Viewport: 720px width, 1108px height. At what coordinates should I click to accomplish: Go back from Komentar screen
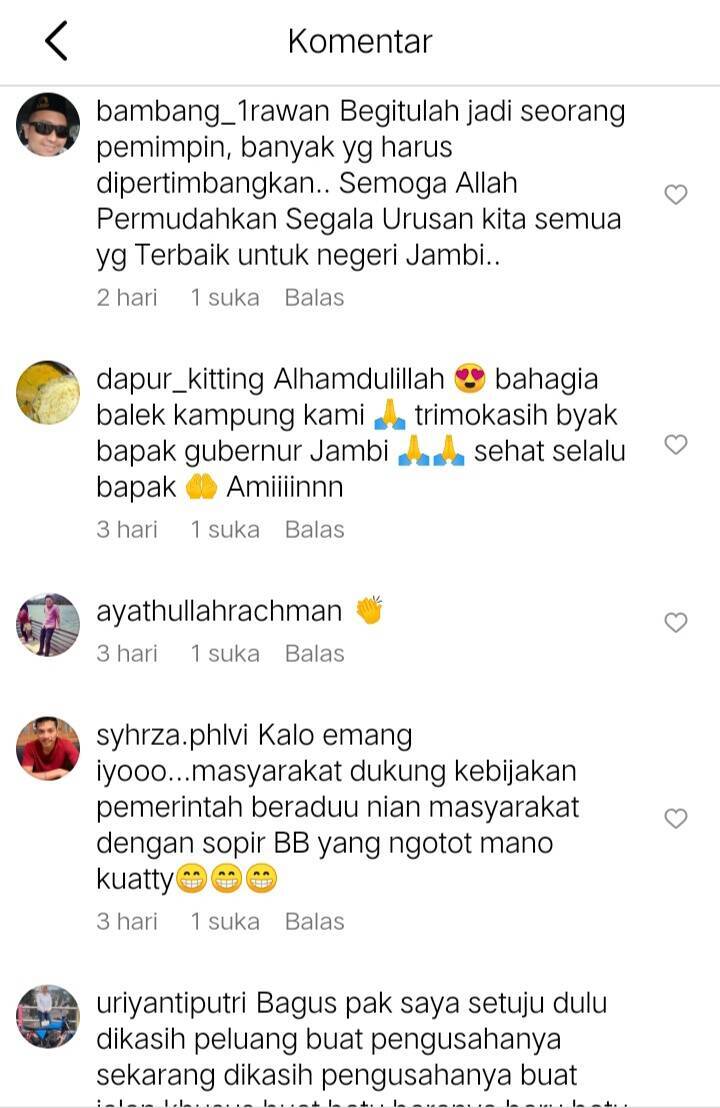pyautogui.click(x=57, y=41)
